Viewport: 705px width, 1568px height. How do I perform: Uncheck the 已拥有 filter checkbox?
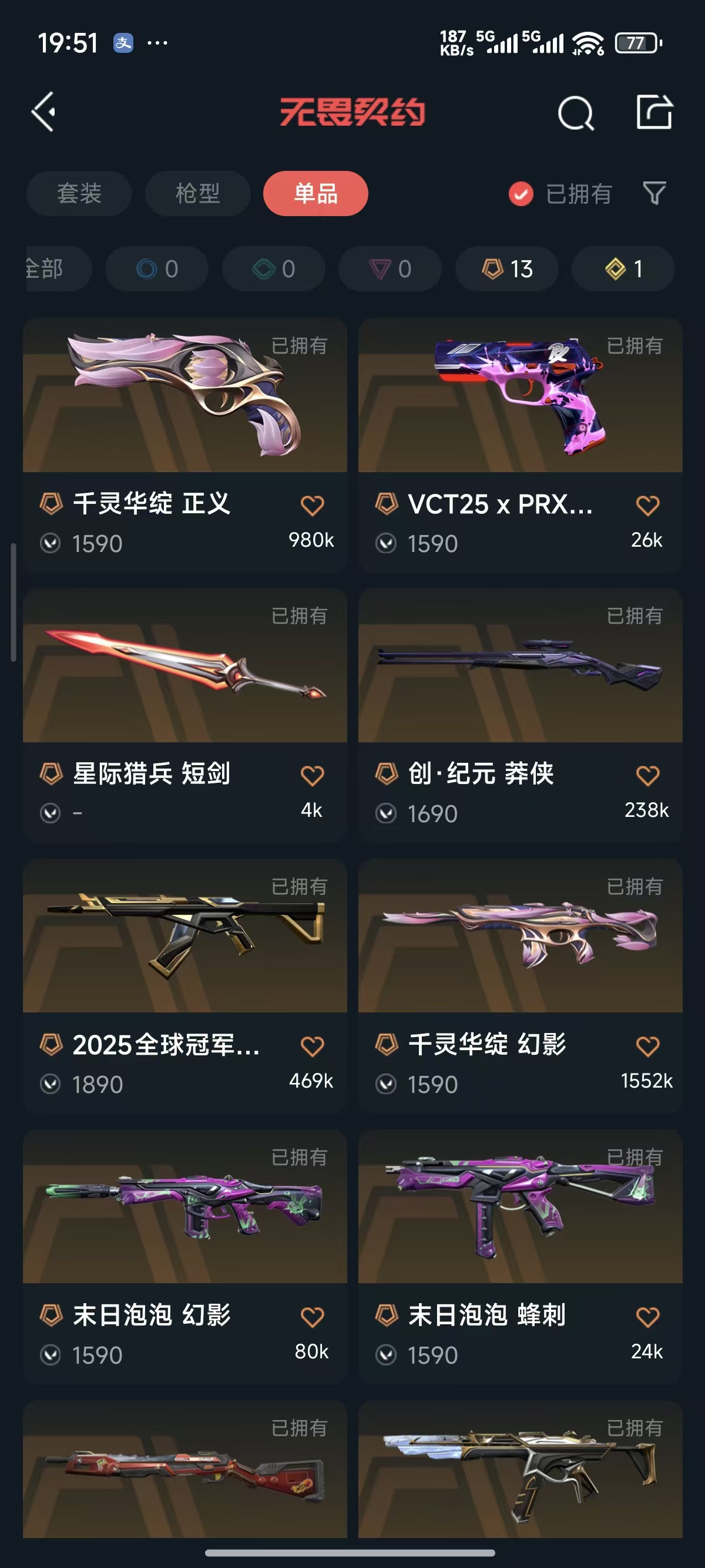click(521, 194)
